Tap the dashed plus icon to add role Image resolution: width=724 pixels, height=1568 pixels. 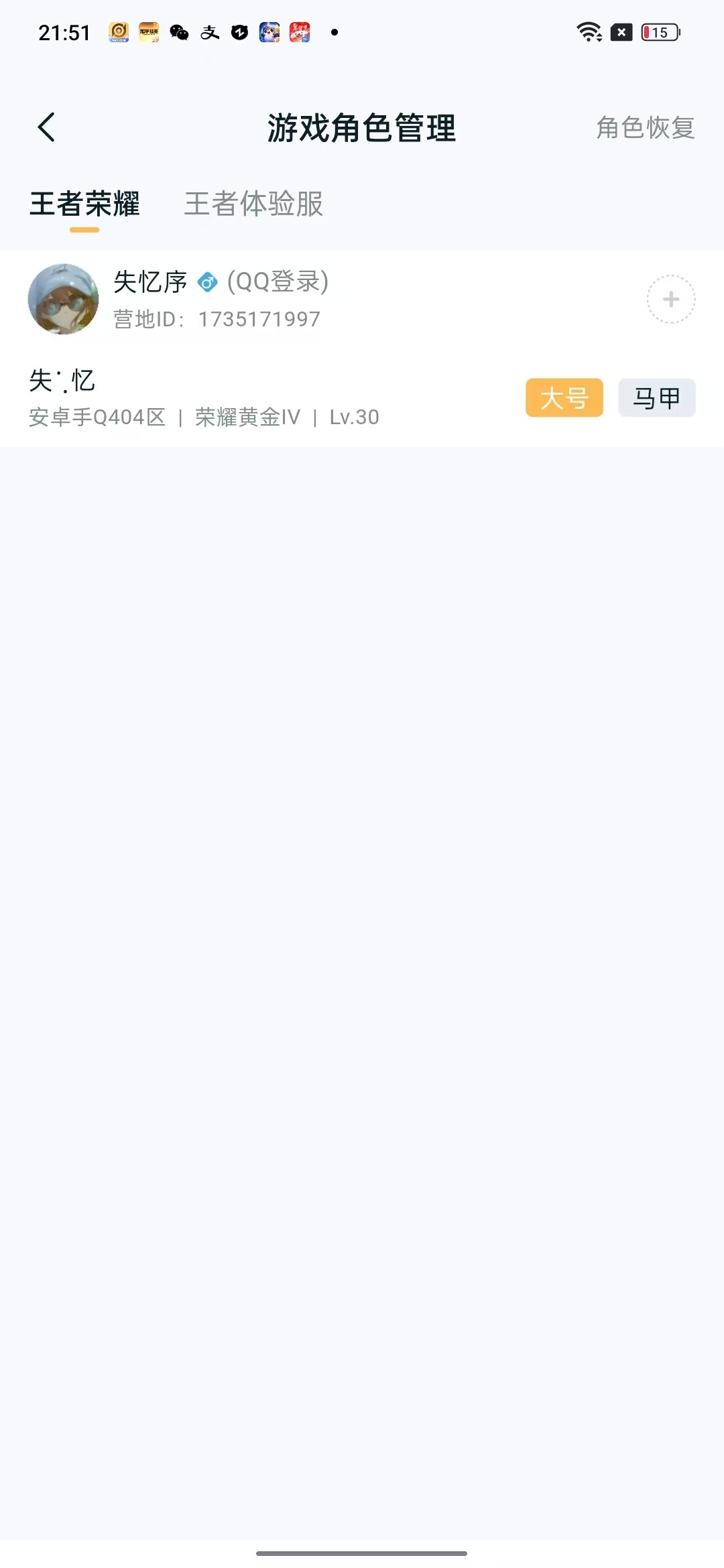click(x=670, y=300)
